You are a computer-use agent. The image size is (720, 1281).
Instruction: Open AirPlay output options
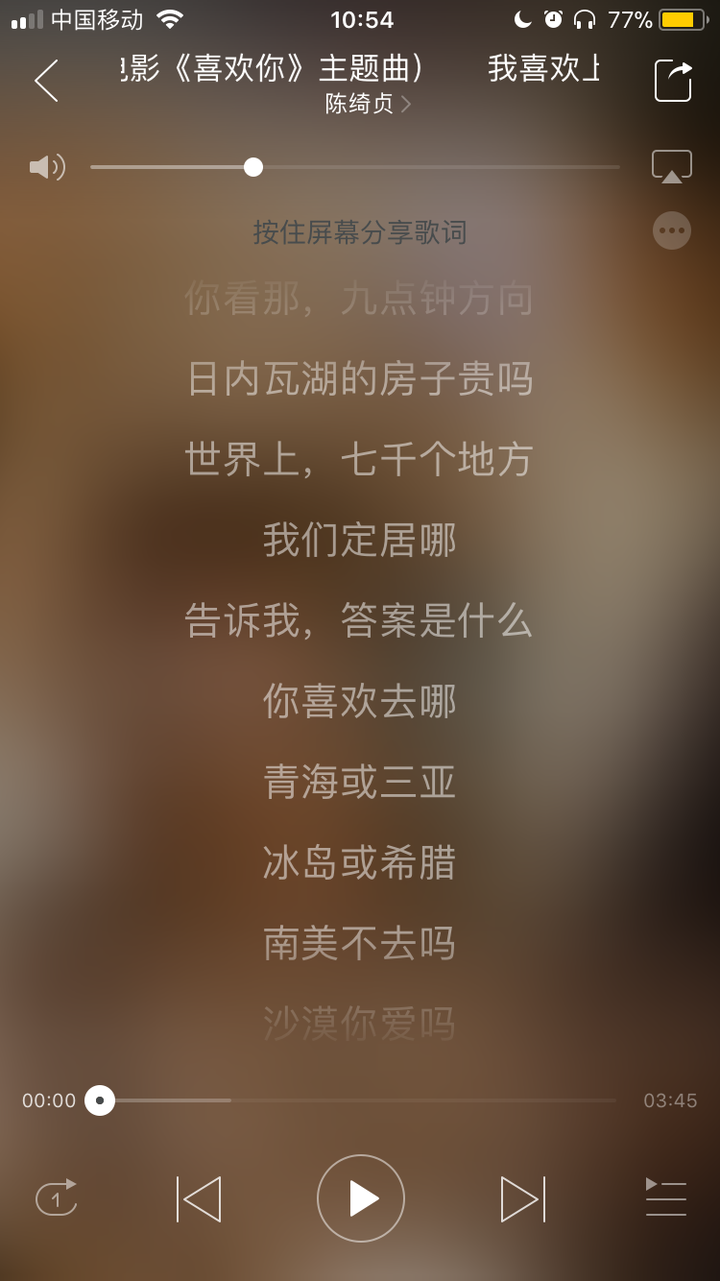coord(672,167)
